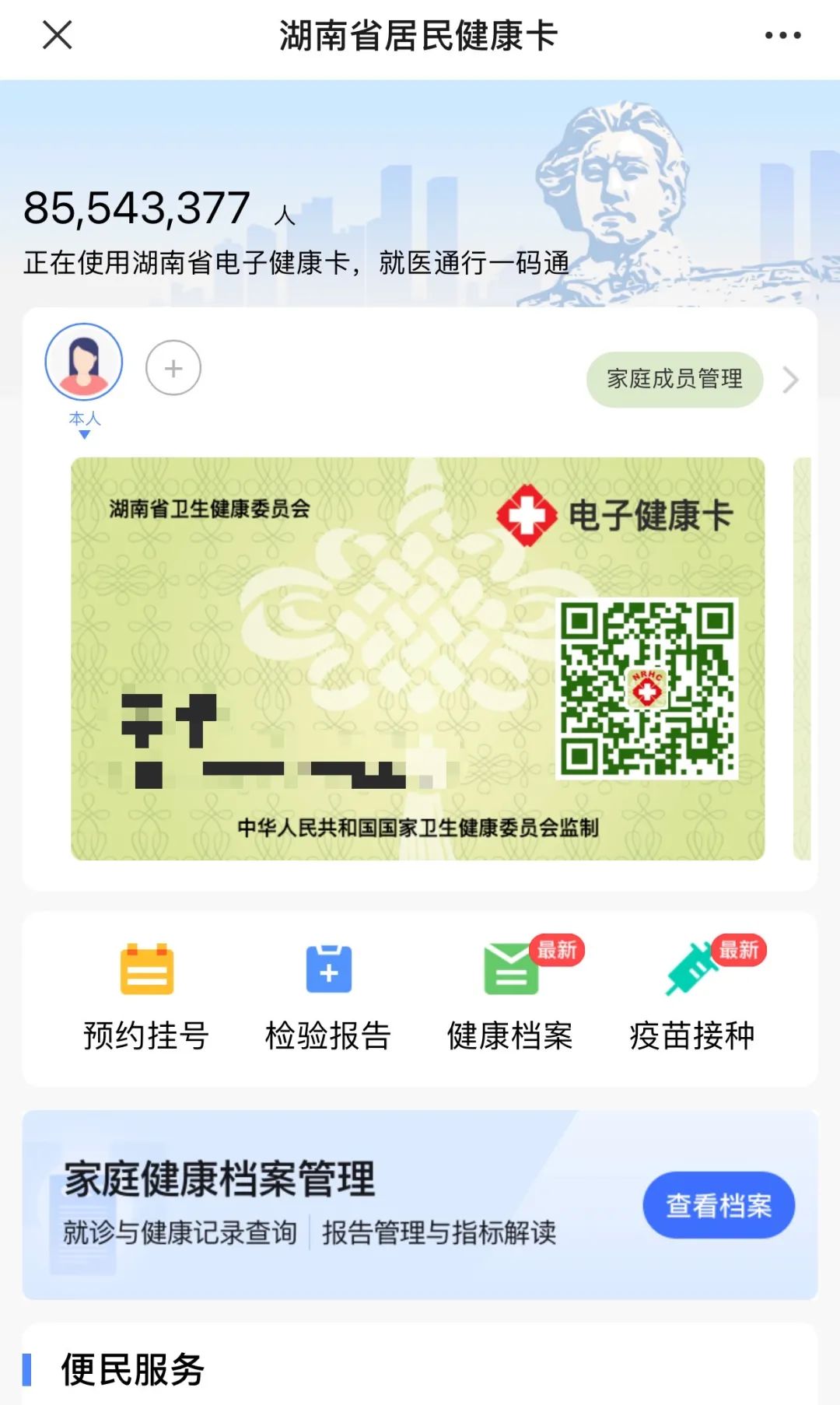Image resolution: width=840 pixels, height=1405 pixels.
Task: Tap the arrow beside 家庭成员管理
Action: pyautogui.click(x=790, y=380)
